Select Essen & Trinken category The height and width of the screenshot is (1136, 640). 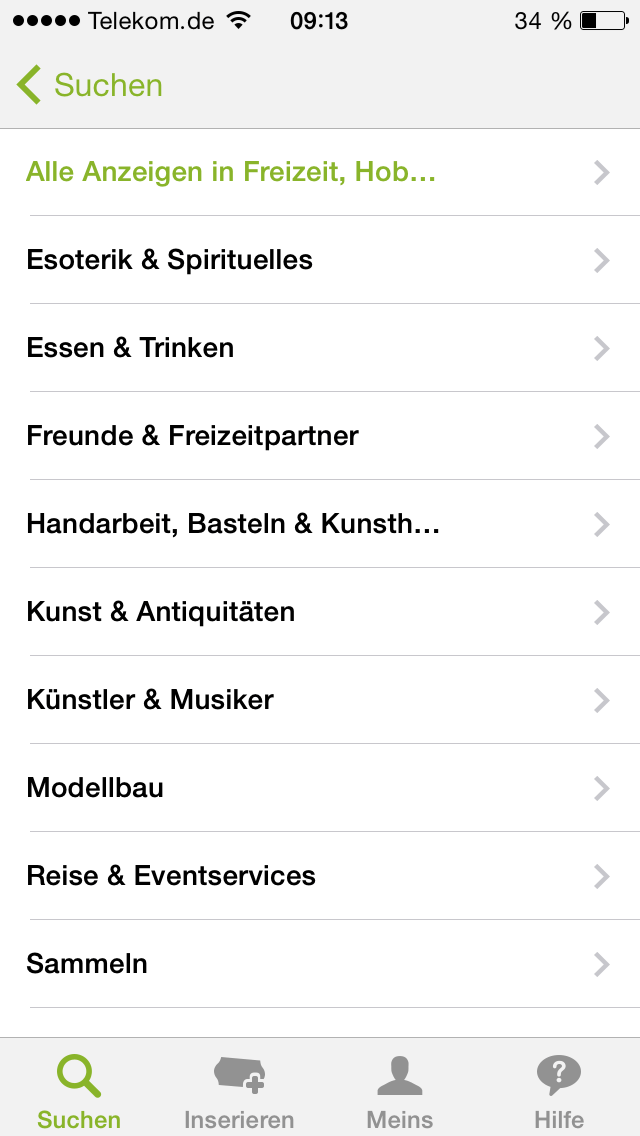tap(320, 348)
